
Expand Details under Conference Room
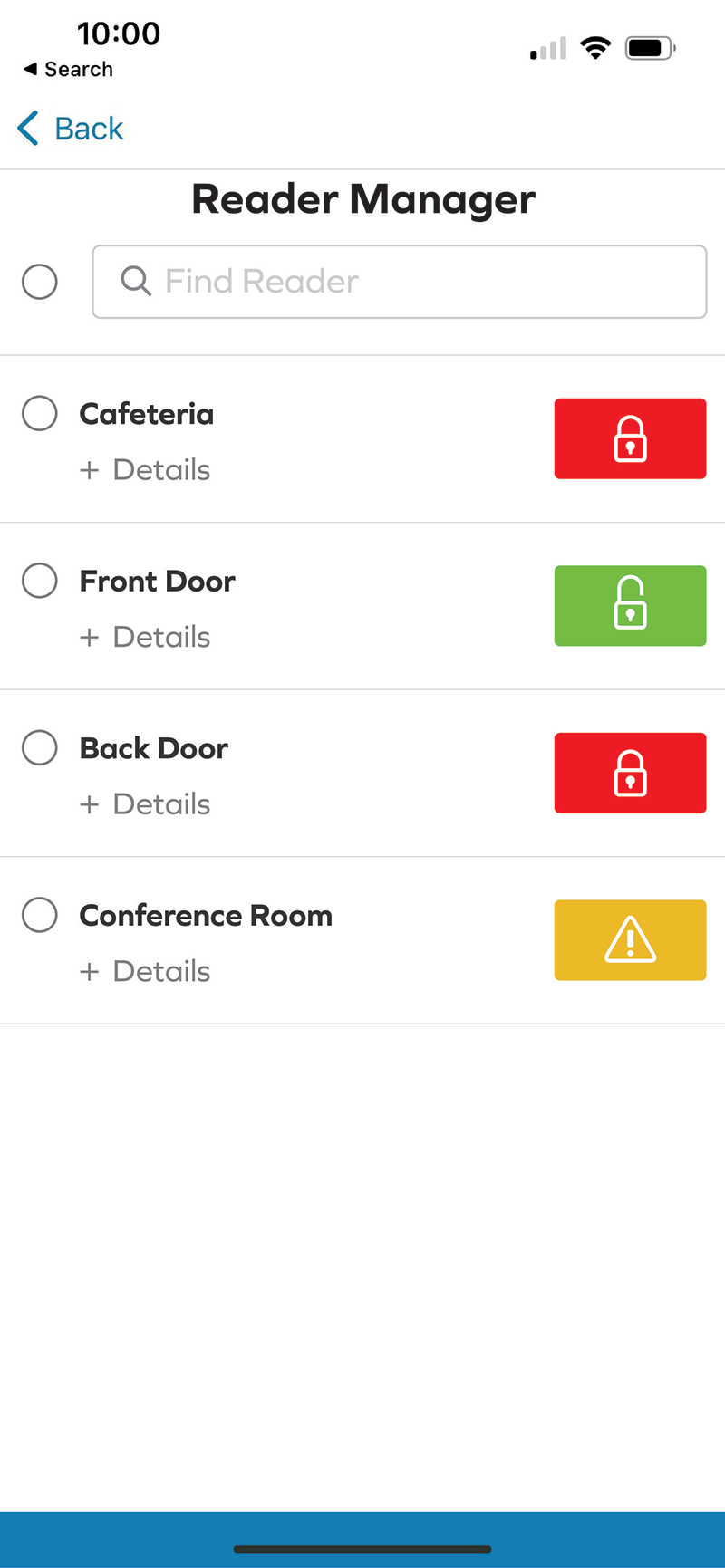click(x=145, y=972)
